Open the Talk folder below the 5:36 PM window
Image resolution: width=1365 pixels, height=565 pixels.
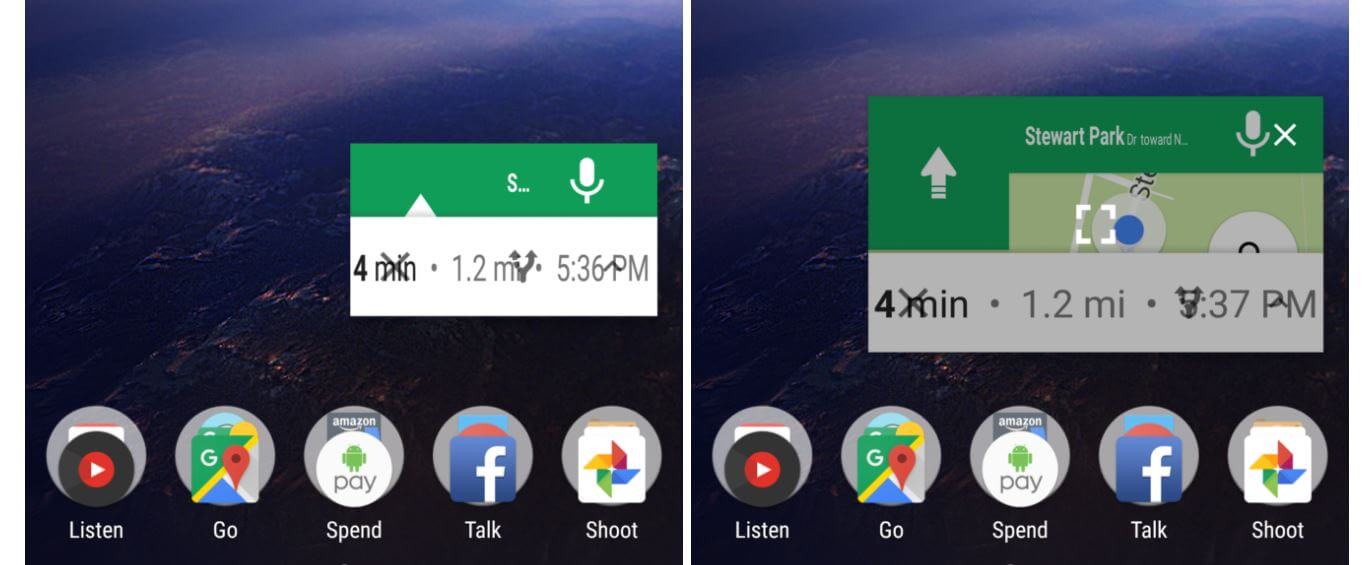[482, 456]
